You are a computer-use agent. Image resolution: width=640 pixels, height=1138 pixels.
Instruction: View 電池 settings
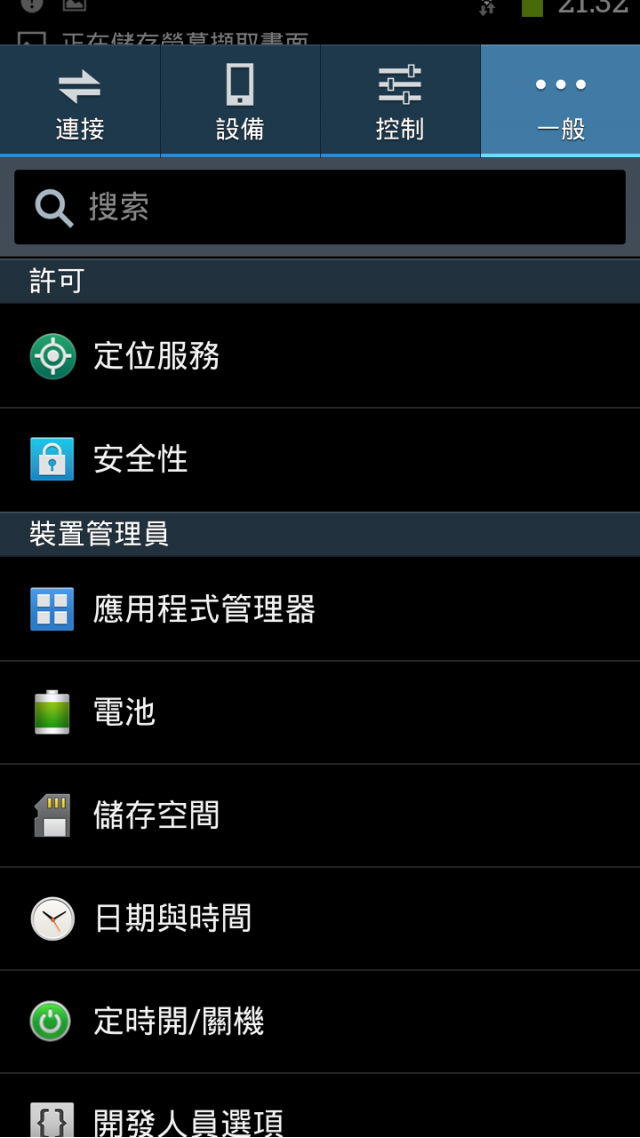pos(320,712)
